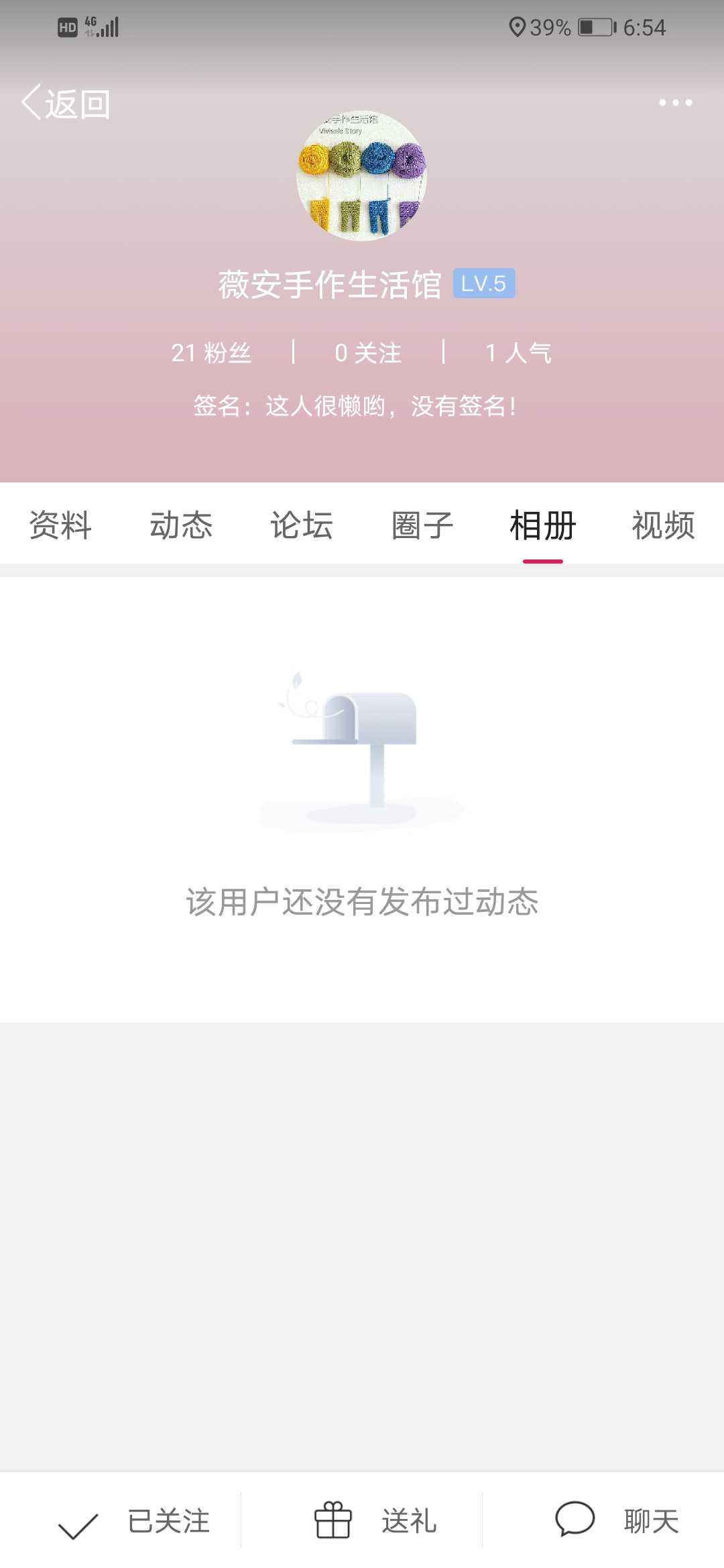
Task: Switch to the 资料 tab
Action: (60, 525)
